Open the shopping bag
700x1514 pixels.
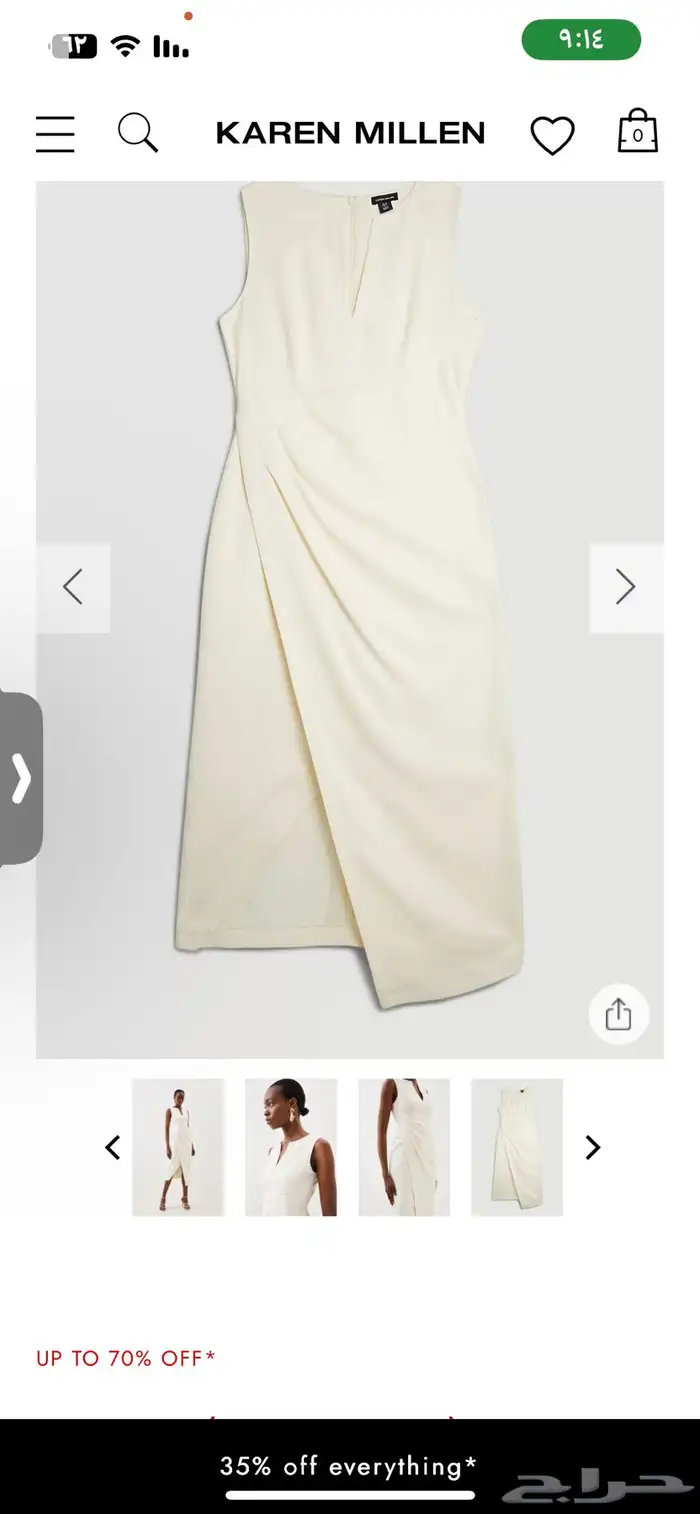click(x=637, y=132)
